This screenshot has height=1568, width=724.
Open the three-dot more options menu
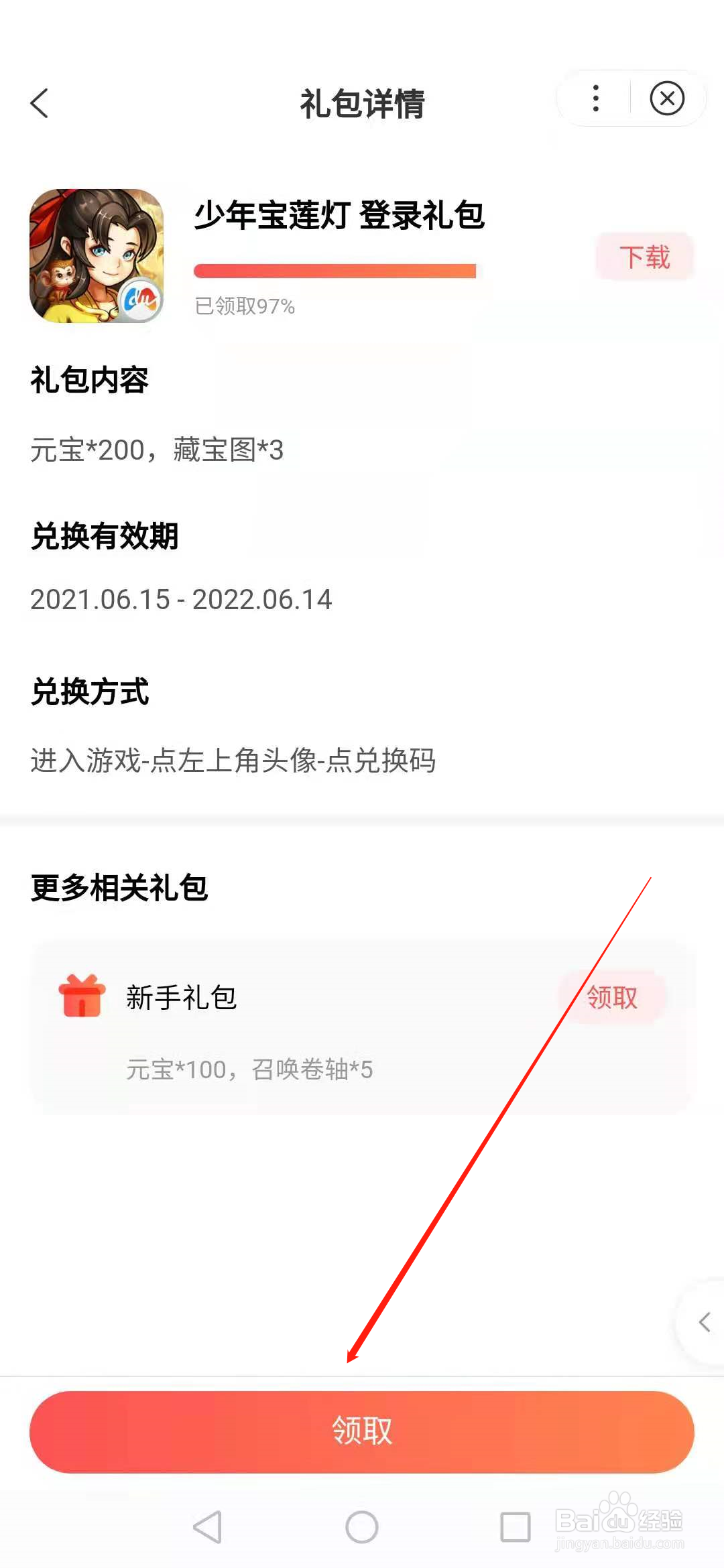click(x=594, y=99)
